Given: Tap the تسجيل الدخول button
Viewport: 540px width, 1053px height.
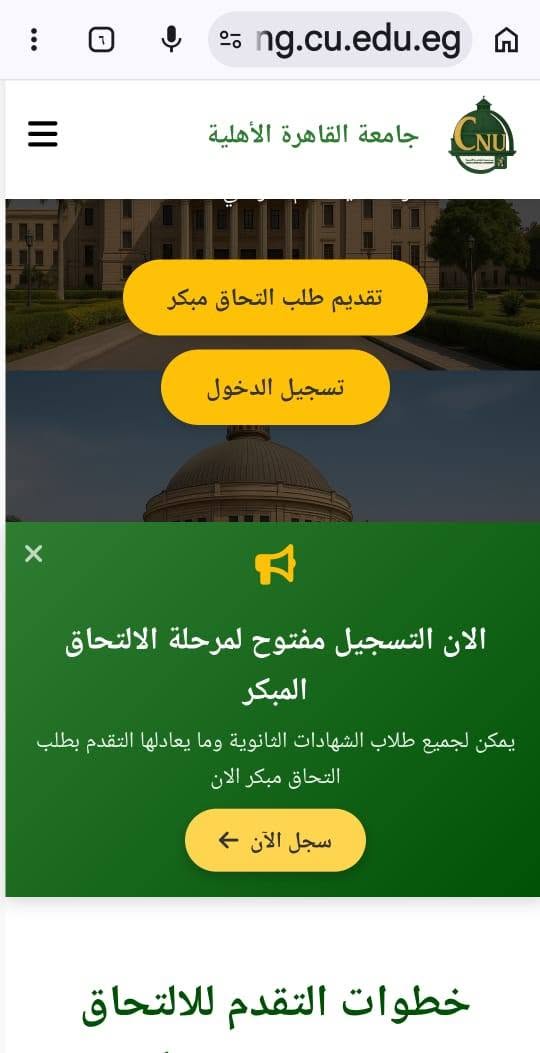Looking at the screenshot, I should [x=275, y=387].
